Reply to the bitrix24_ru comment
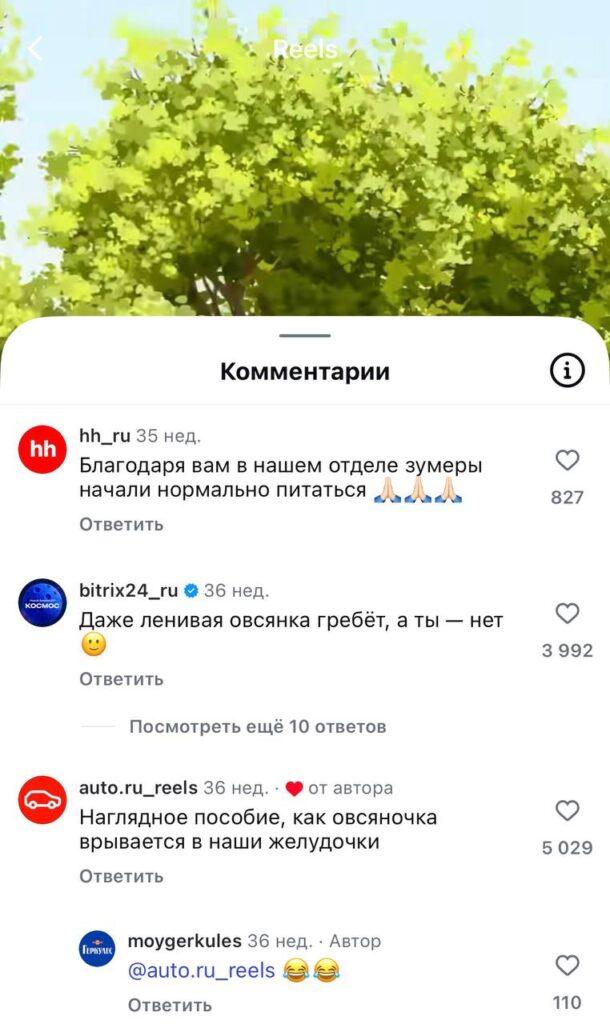 [121, 679]
